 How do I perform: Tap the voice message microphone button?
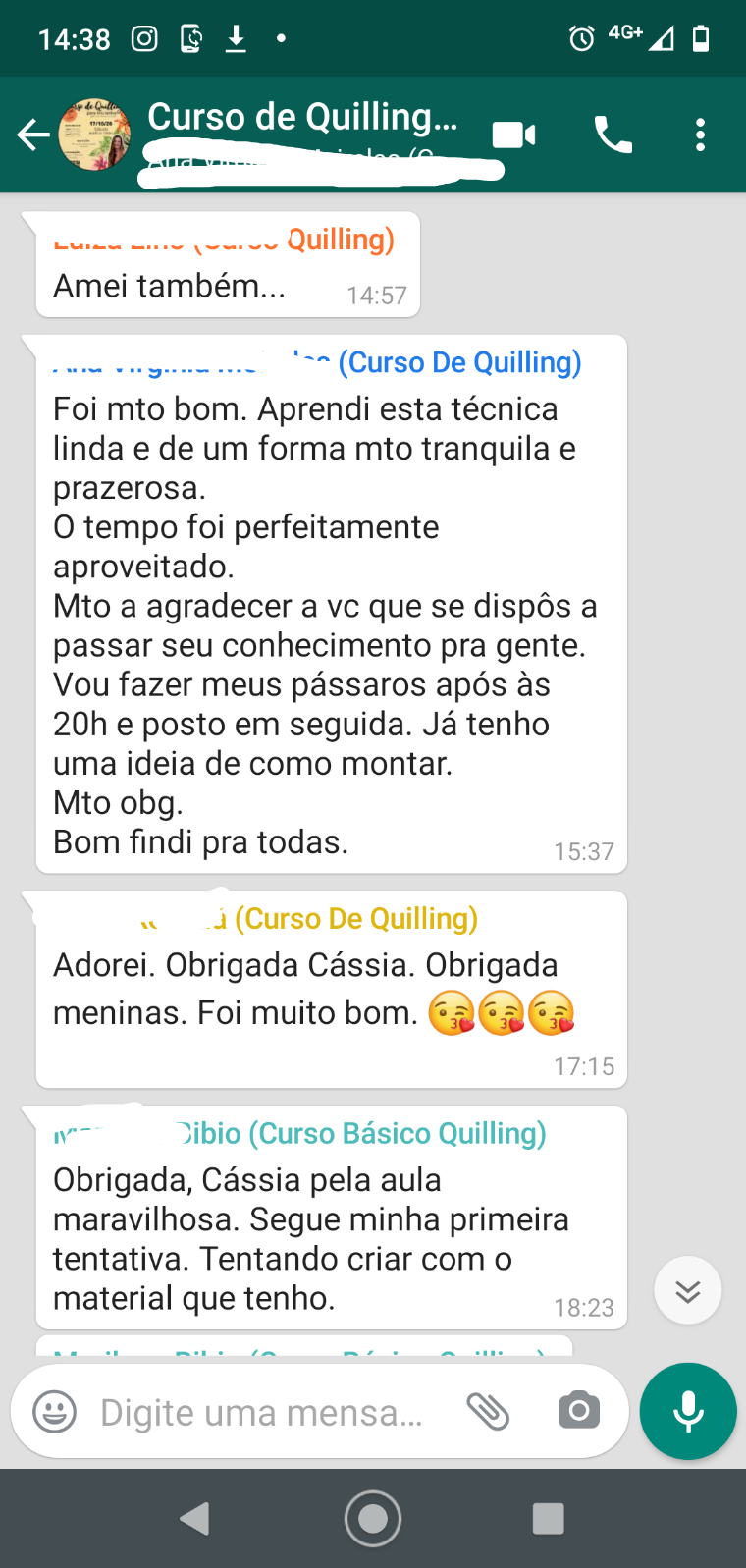pyautogui.click(x=688, y=1411)
